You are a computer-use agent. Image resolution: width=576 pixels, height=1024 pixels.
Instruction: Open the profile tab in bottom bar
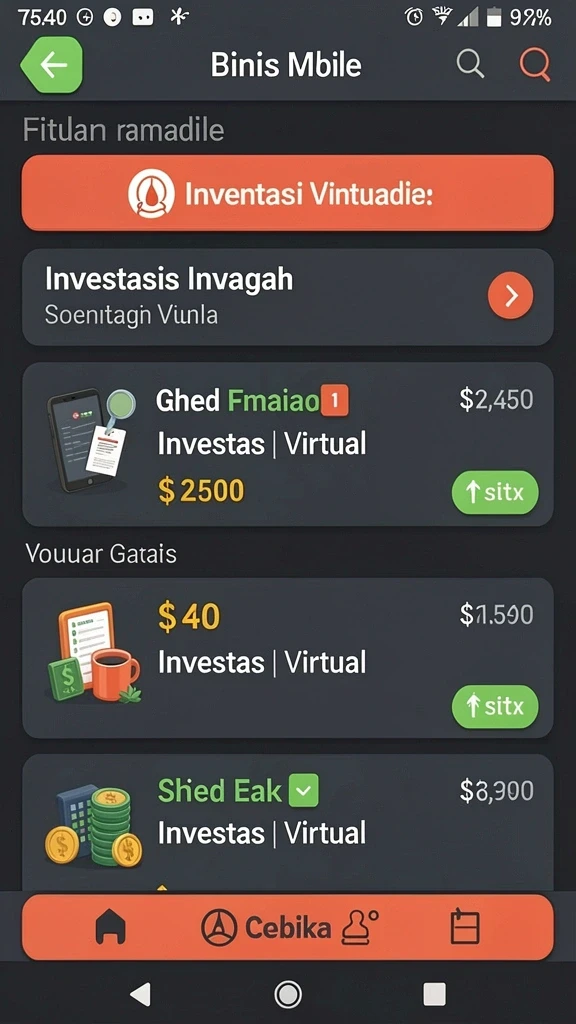click(360, 927)
